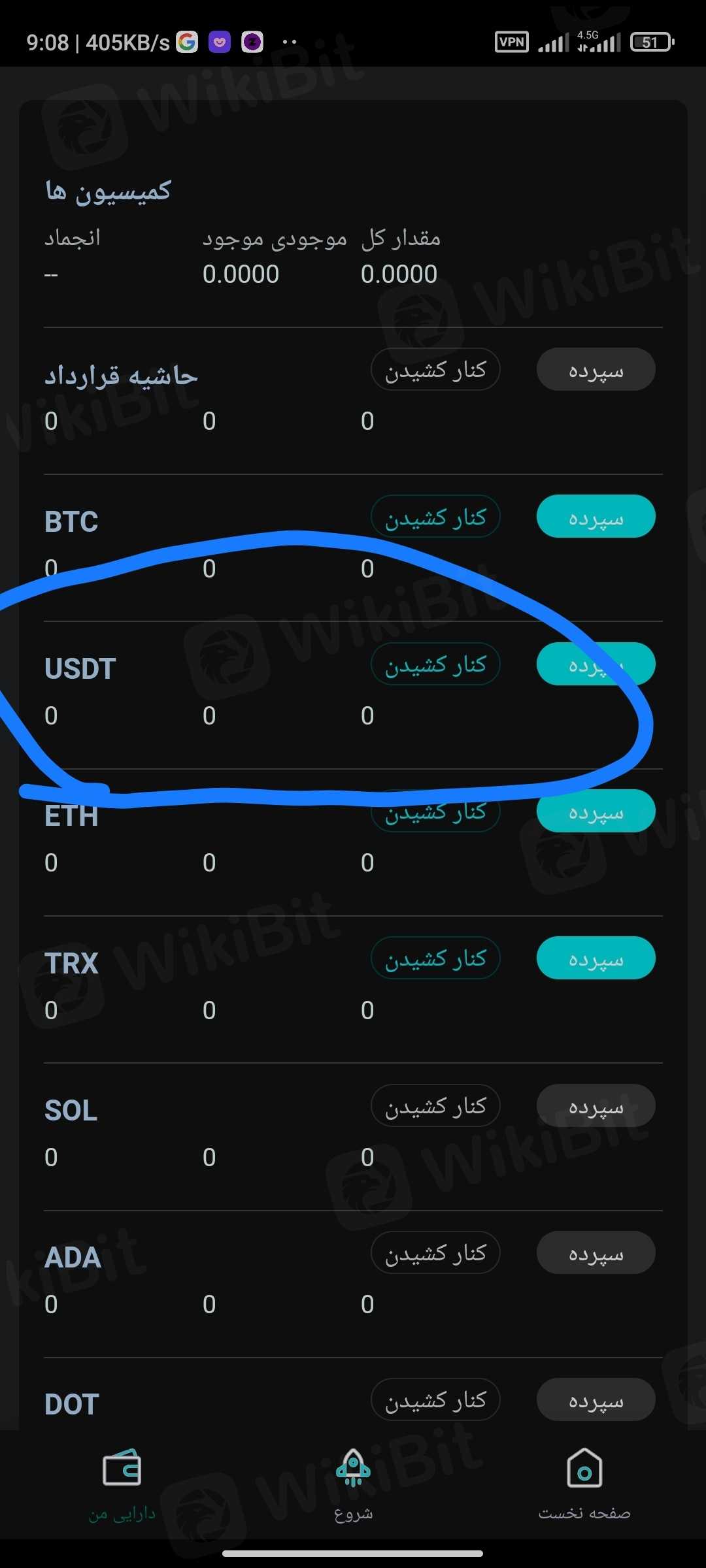
Task: Open ETH withdraw (کنار کشیدن)
Action: tap(435, 811)
